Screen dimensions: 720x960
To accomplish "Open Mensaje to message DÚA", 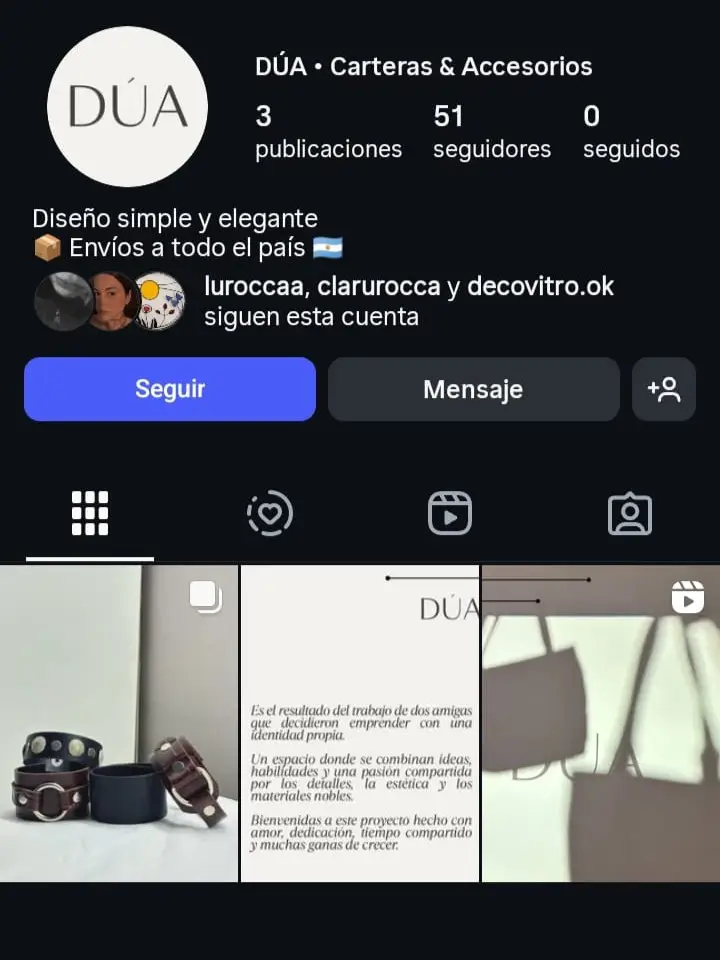I will pos(473,389).
